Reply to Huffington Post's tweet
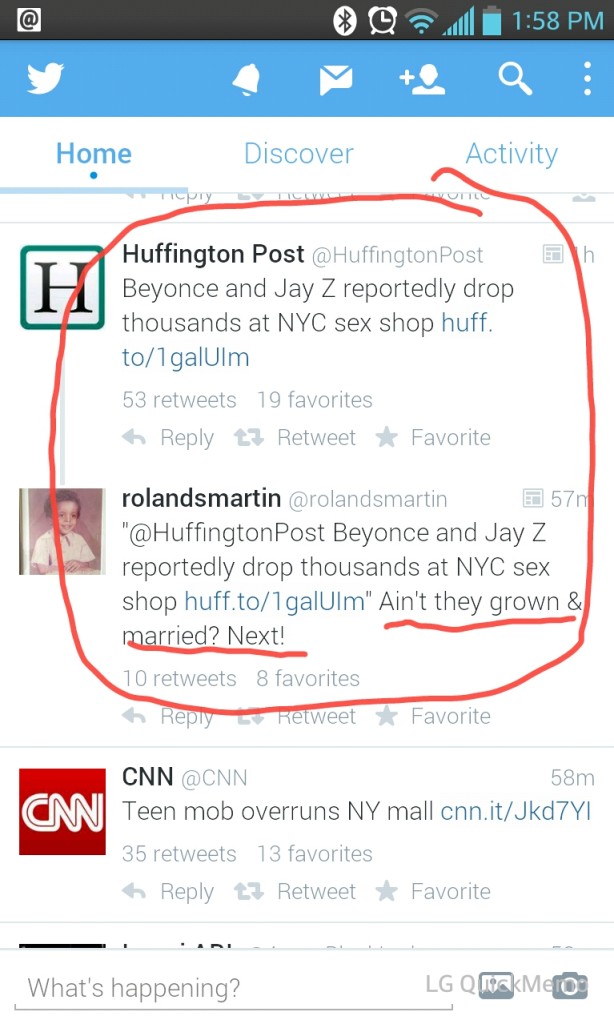614x1024 pixels. click(168, 438)
